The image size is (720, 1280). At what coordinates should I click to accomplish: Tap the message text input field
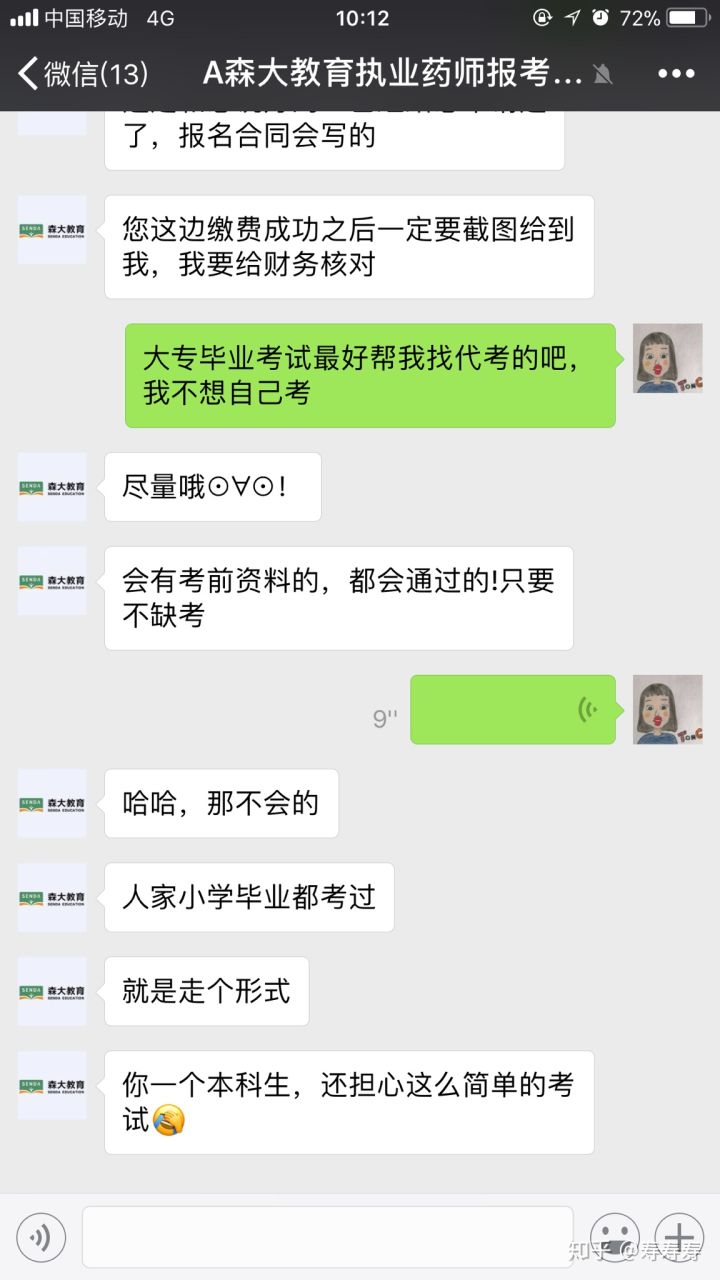(x=327, y=1237)
